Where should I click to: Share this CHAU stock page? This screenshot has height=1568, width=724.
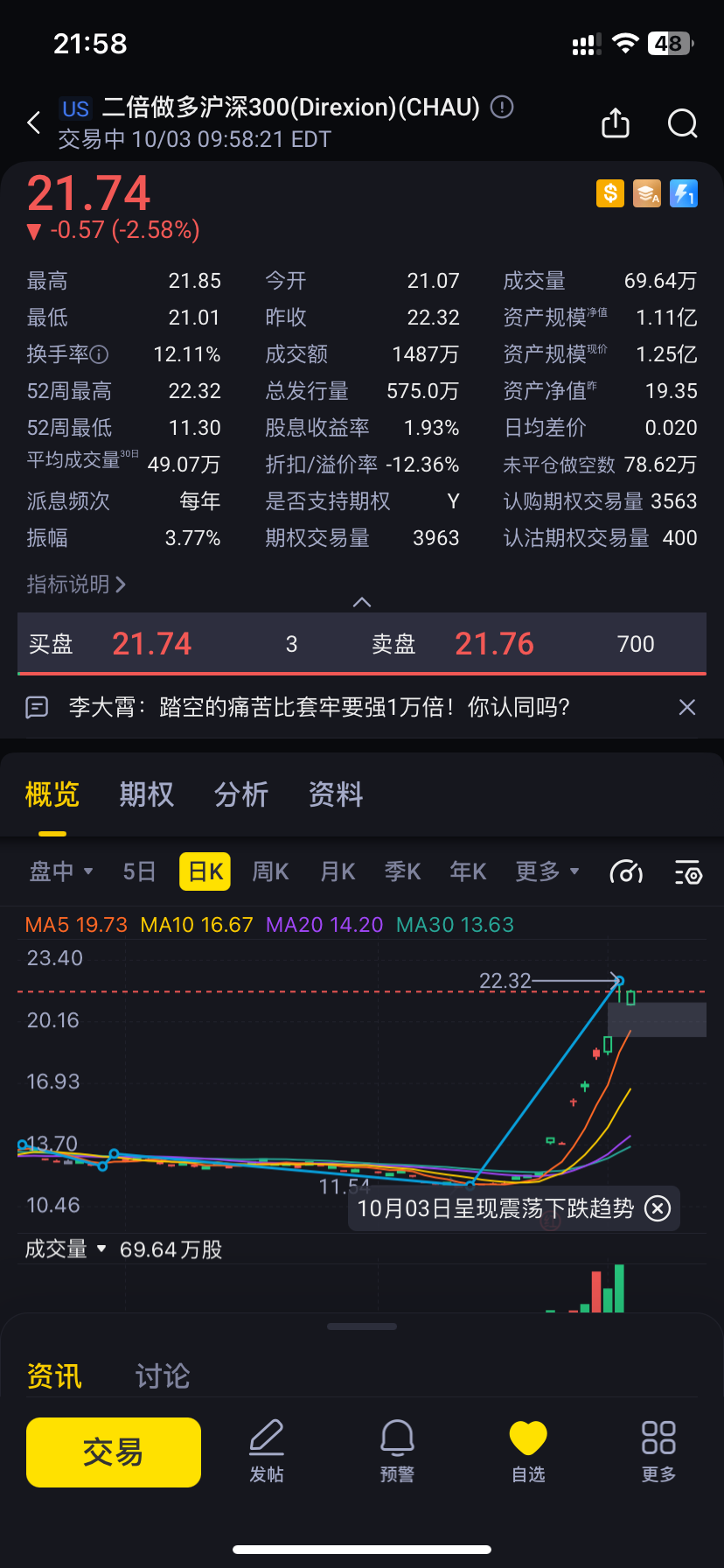click(616, 122)
